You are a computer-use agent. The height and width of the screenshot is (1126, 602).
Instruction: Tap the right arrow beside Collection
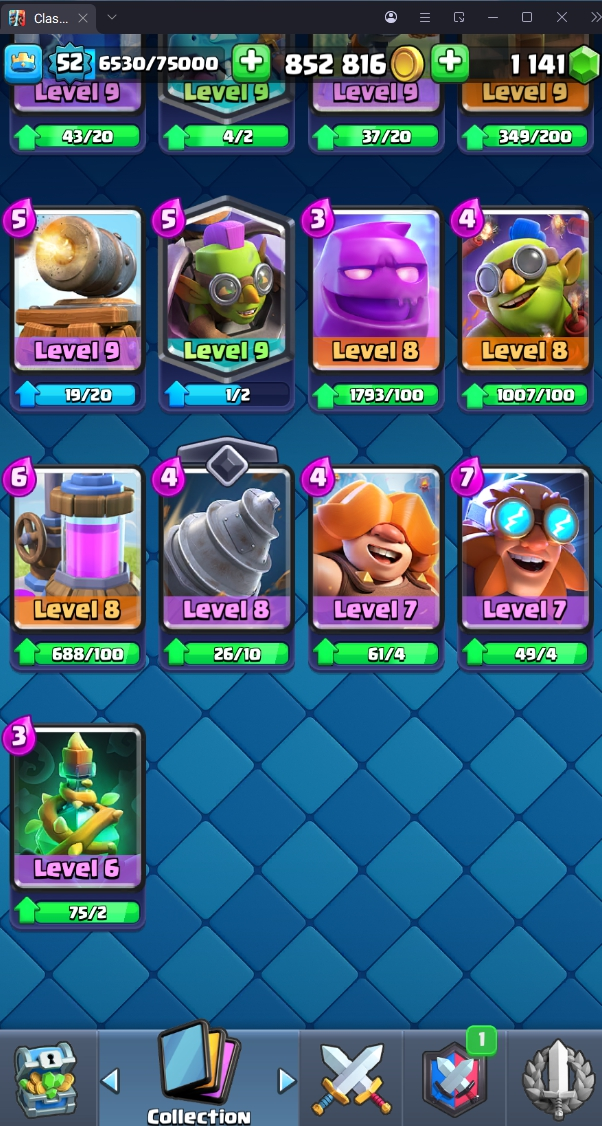287,1080
